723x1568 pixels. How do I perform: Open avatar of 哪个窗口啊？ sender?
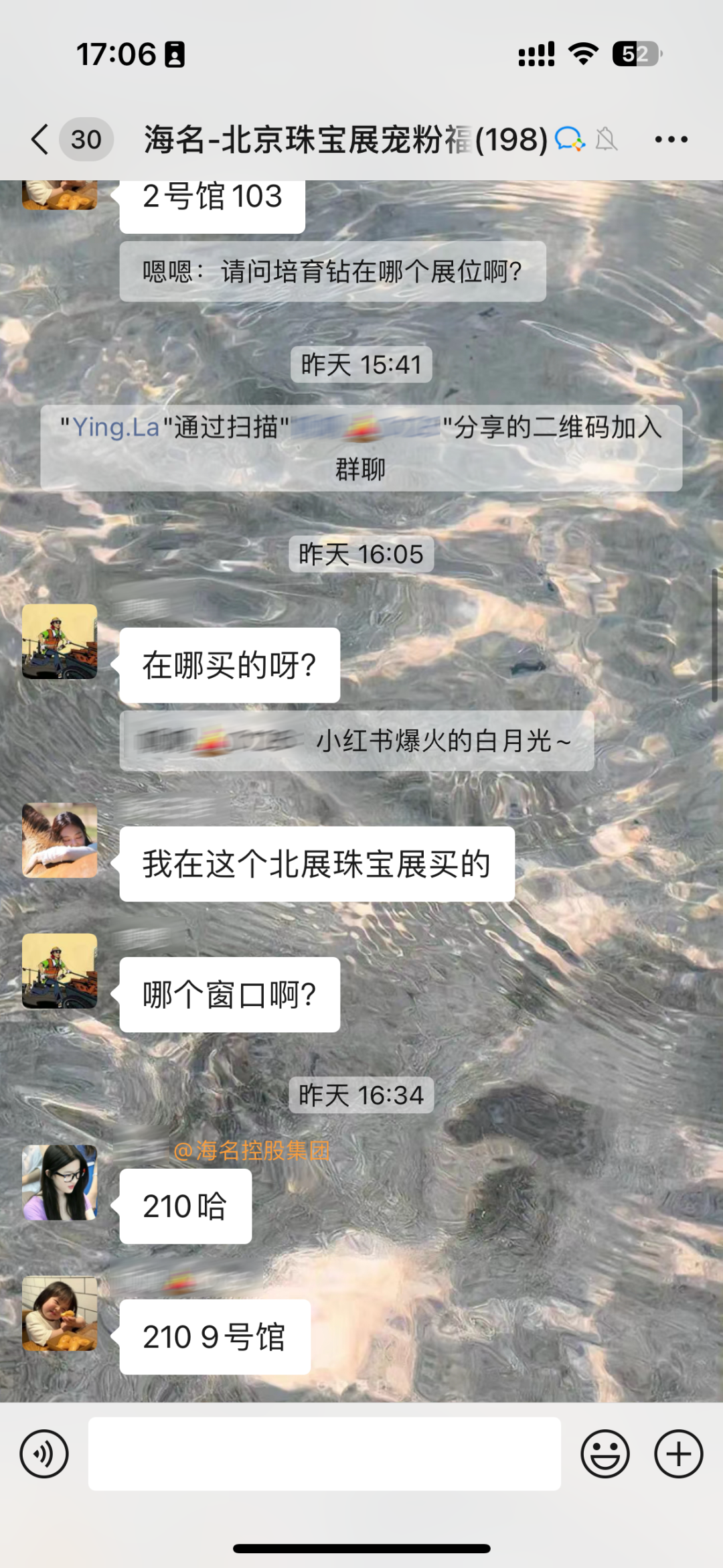click(x=60, y=971)
